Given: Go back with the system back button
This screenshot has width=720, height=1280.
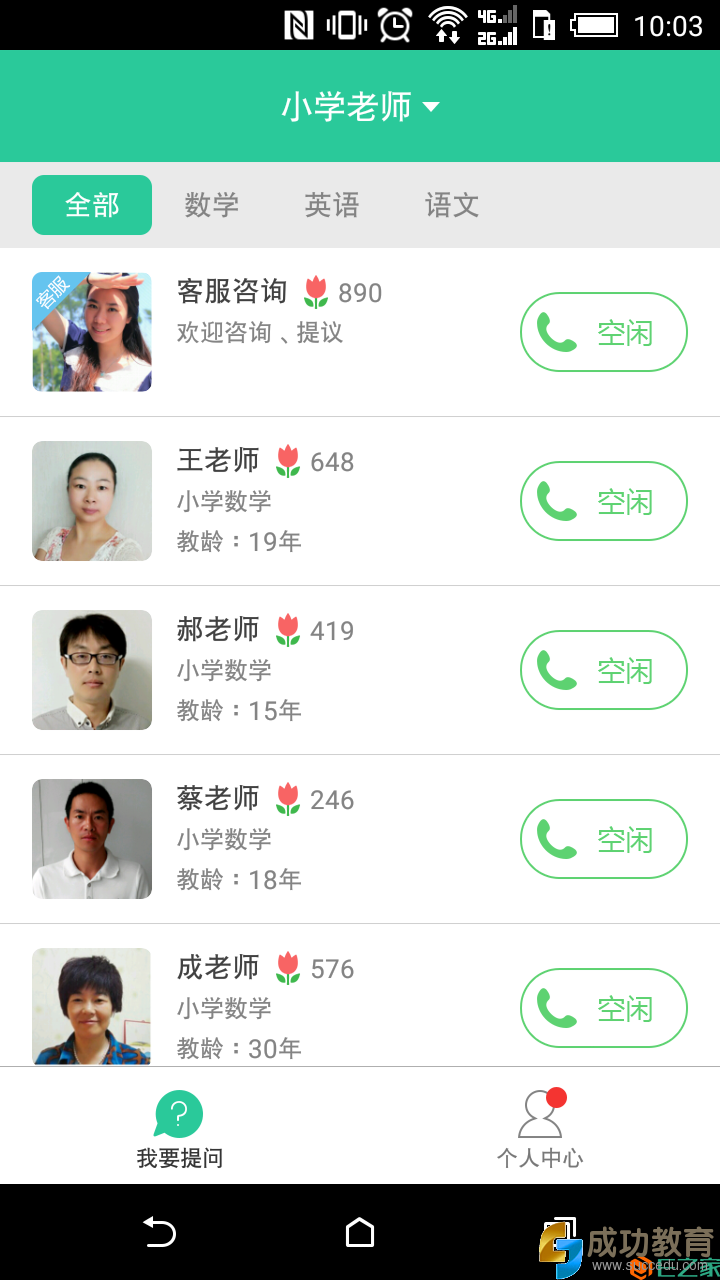Looking at the screenshot, I should pyautogui.click(x=160, y=1232).
